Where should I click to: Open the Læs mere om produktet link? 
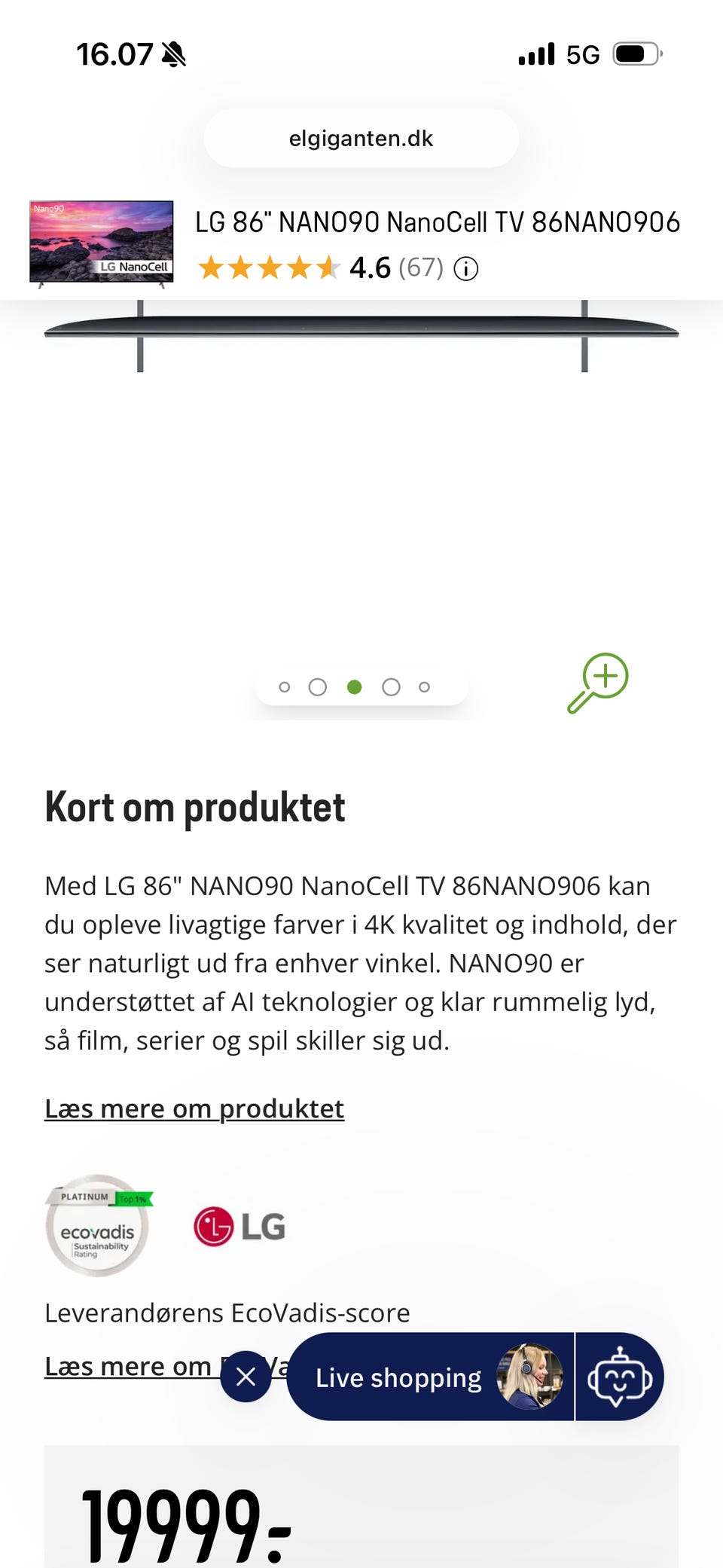click(194, 1108)
